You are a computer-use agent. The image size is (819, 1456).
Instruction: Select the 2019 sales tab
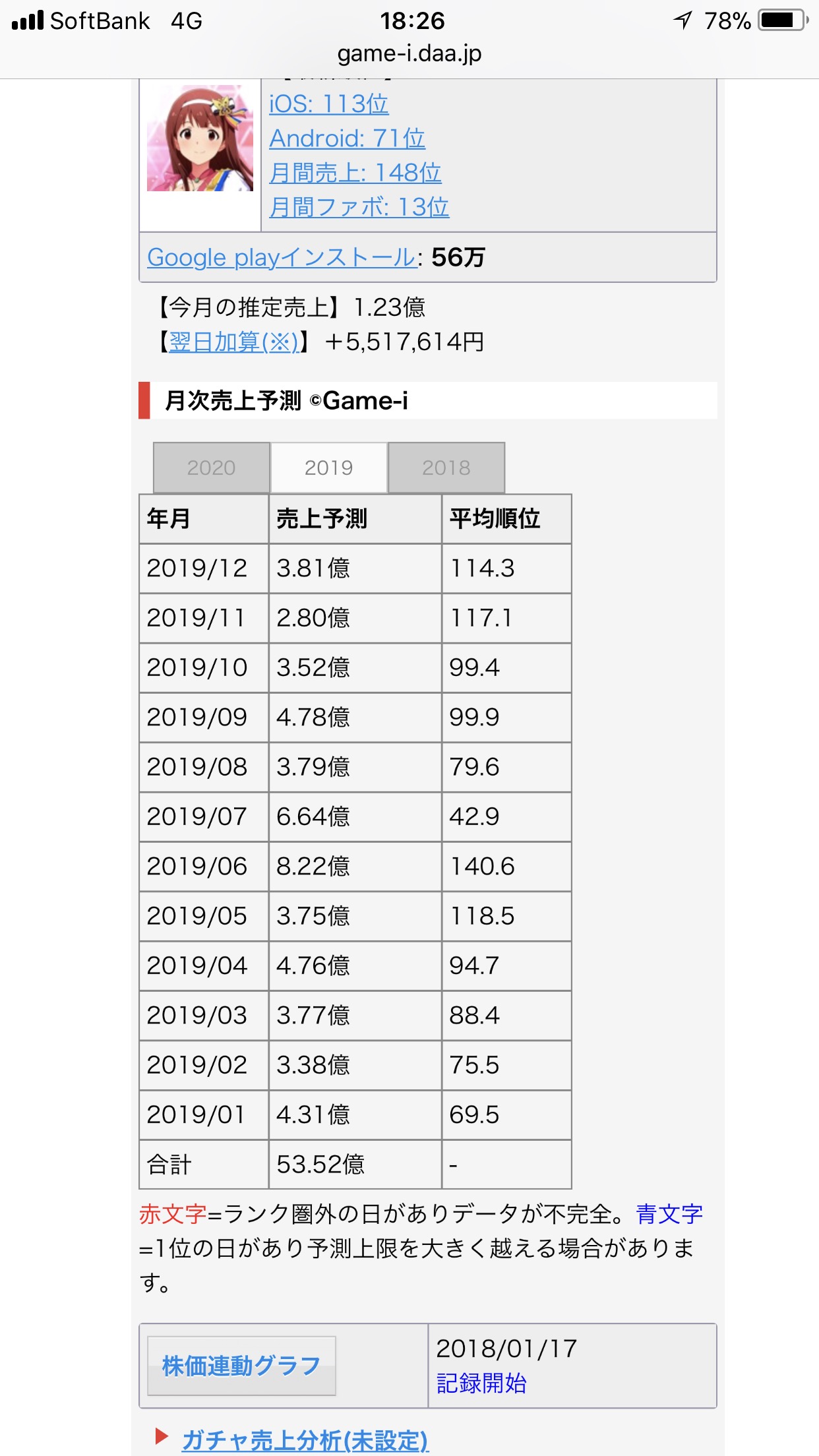pyautogui.click(x=328, y=468)
